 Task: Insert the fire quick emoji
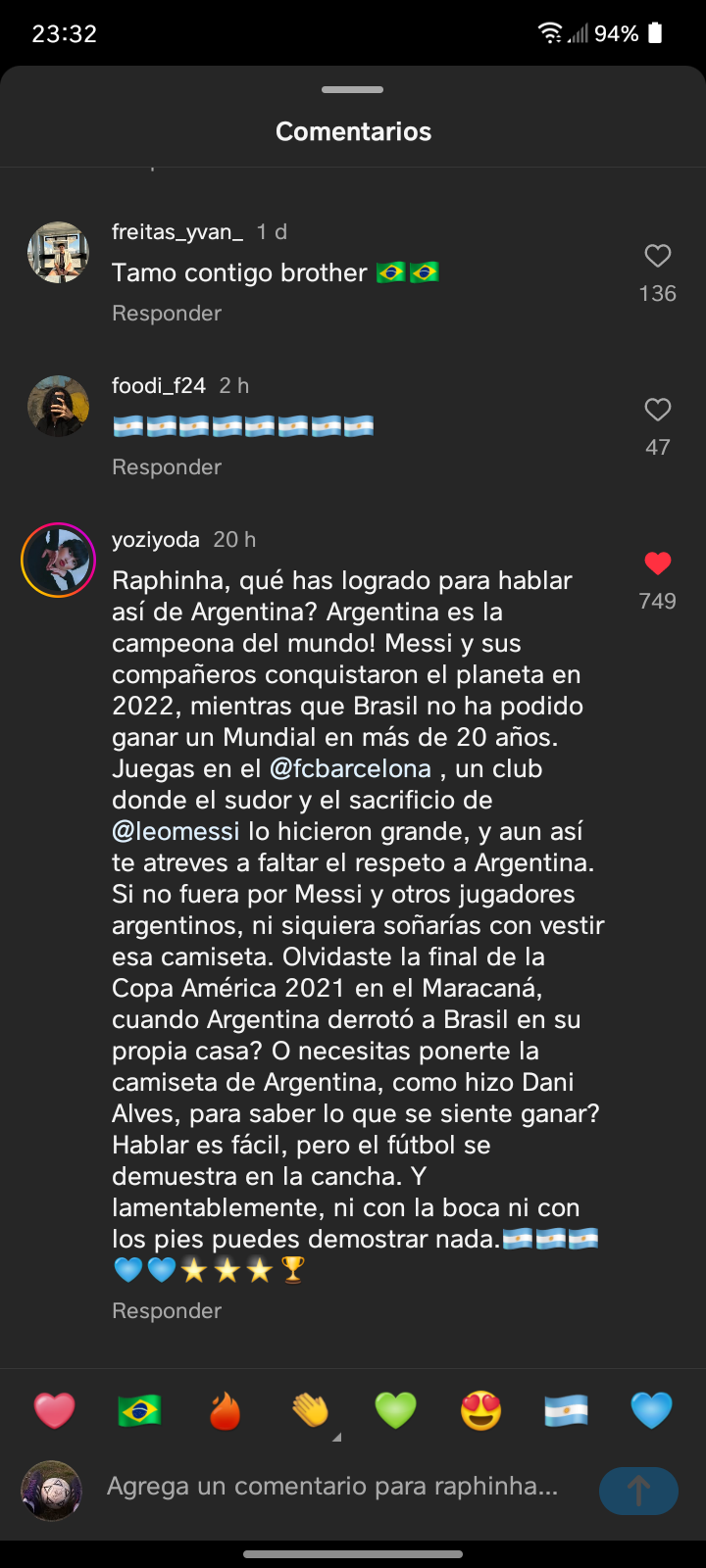225,1411
